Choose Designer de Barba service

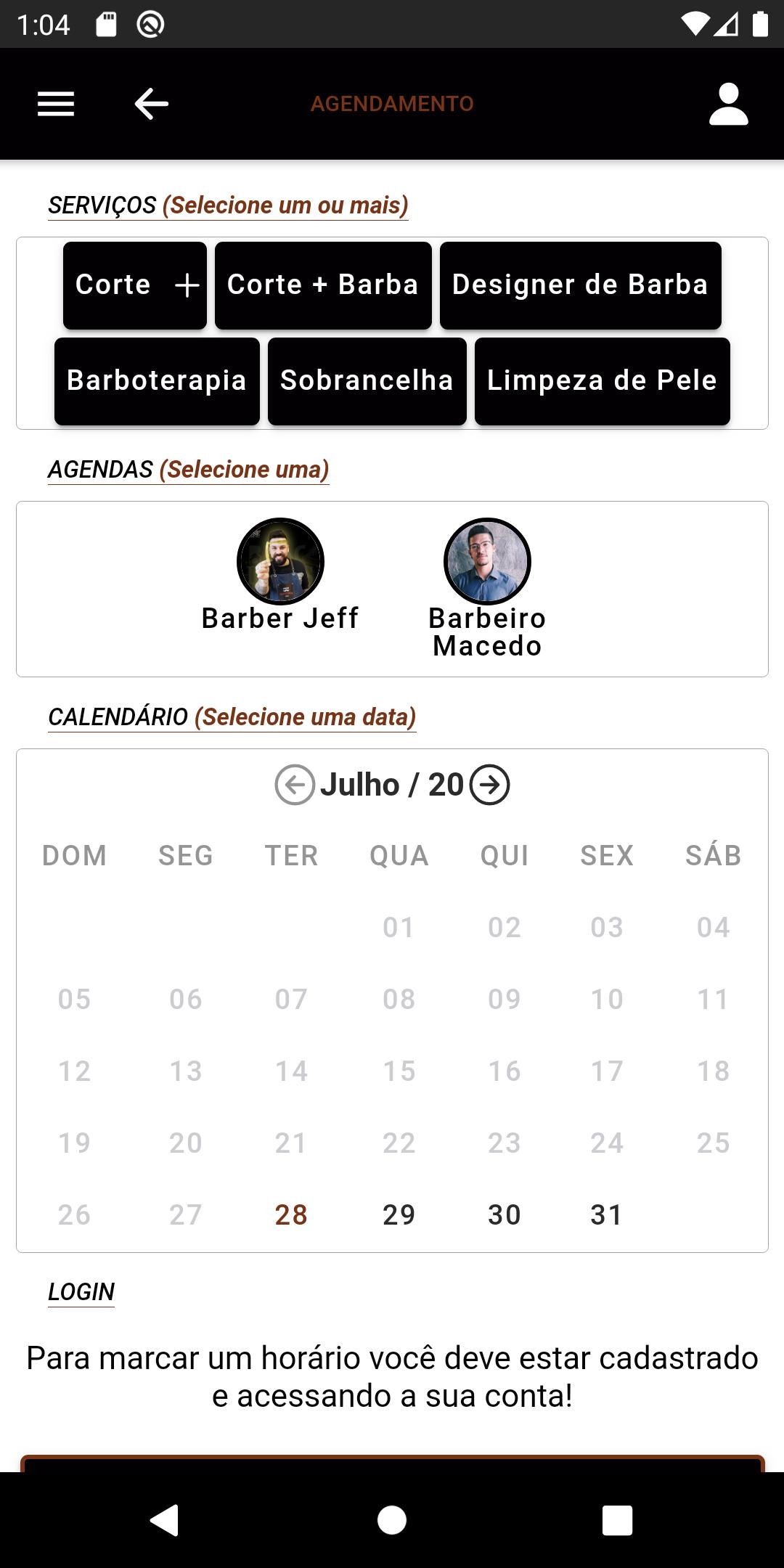coord(580,285)
